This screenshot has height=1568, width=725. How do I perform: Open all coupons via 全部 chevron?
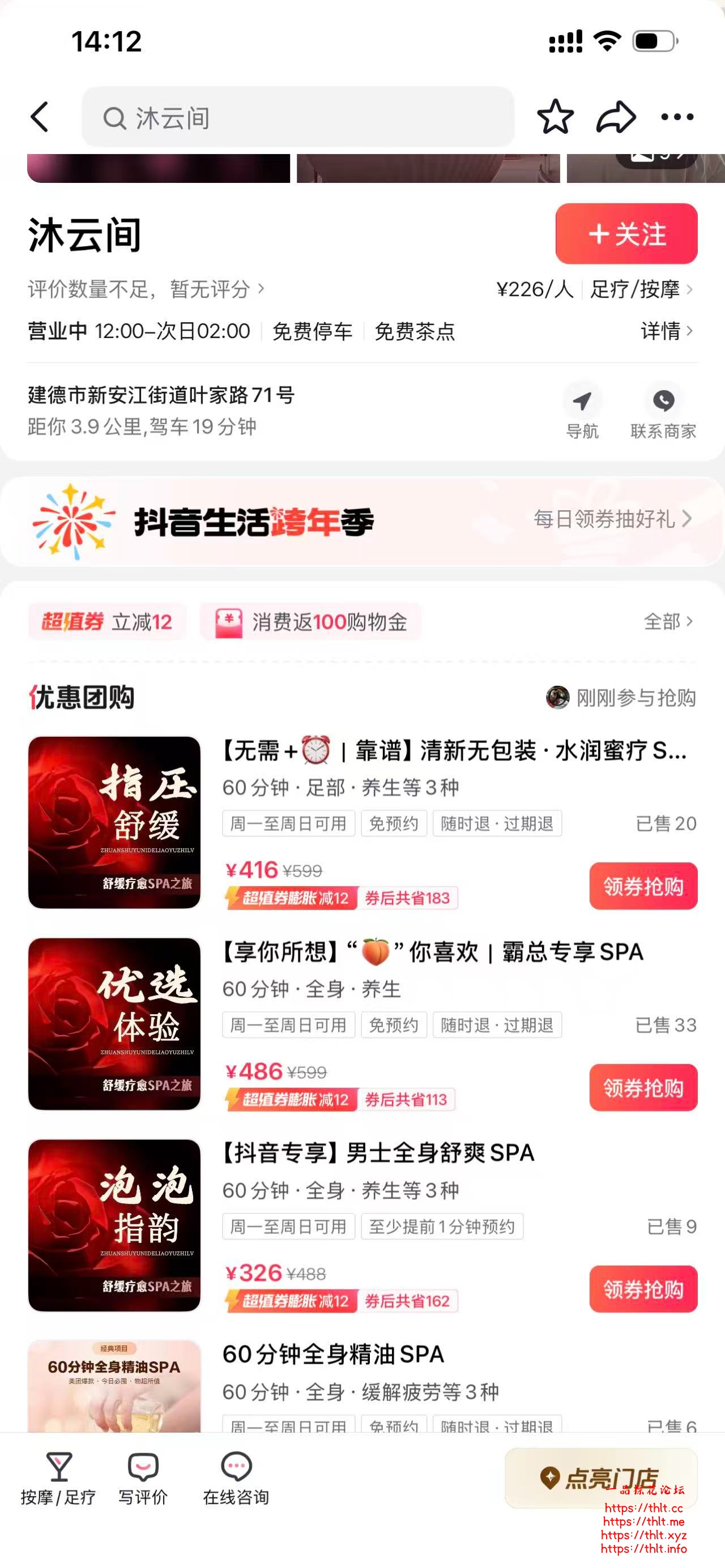click(x=668, y=621)
